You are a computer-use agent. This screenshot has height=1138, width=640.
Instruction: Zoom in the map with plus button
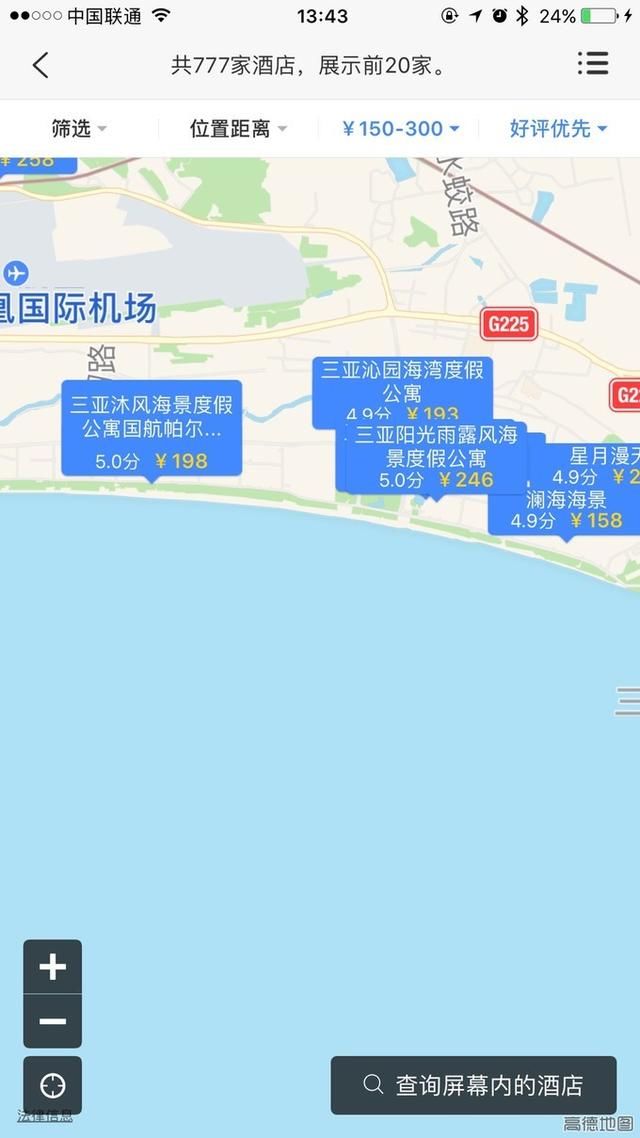tap(52, 967)
